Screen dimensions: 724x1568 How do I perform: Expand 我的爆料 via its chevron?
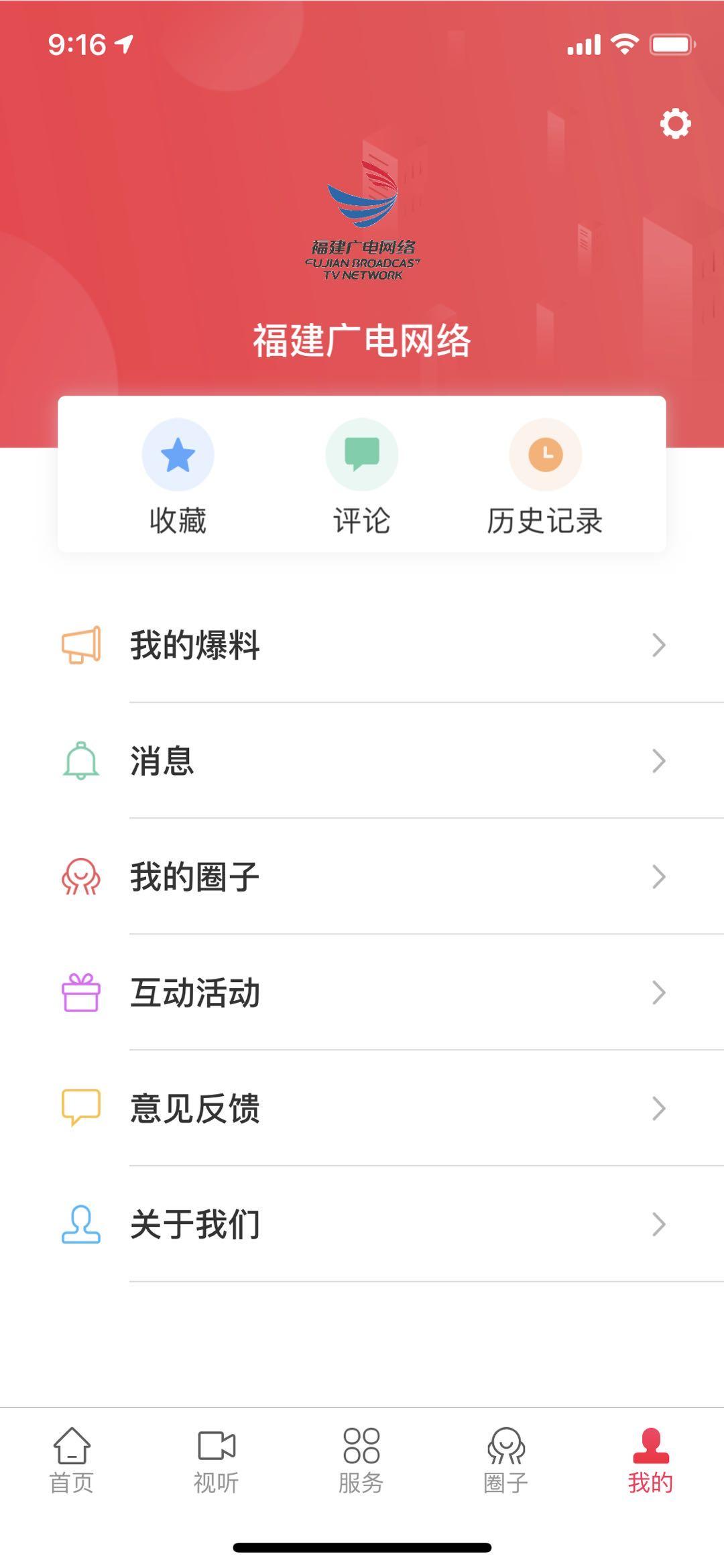[x=658, y=646]
